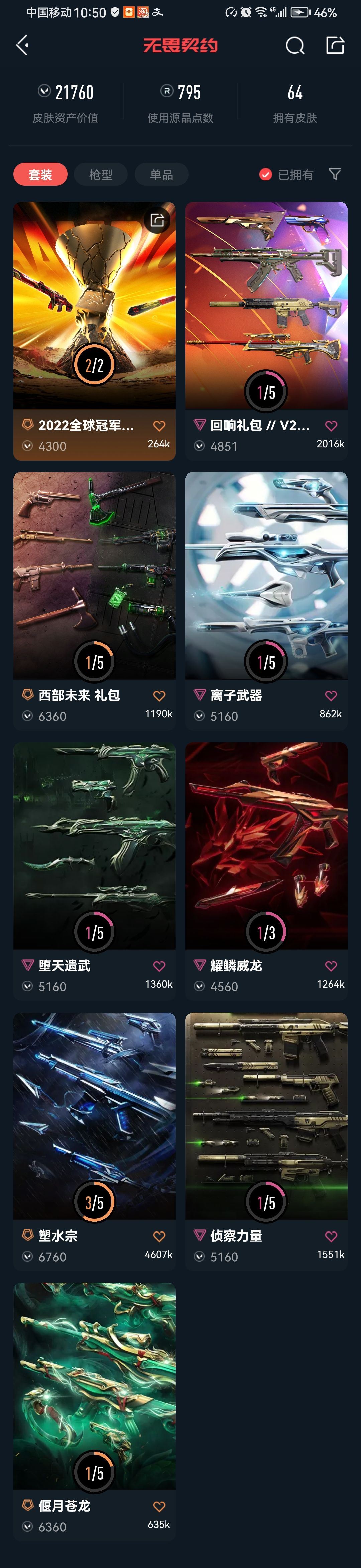The image size is (361, 1568).
Task: Uncheck the 已拥有 filter checkbox
Action: [265, 175]
